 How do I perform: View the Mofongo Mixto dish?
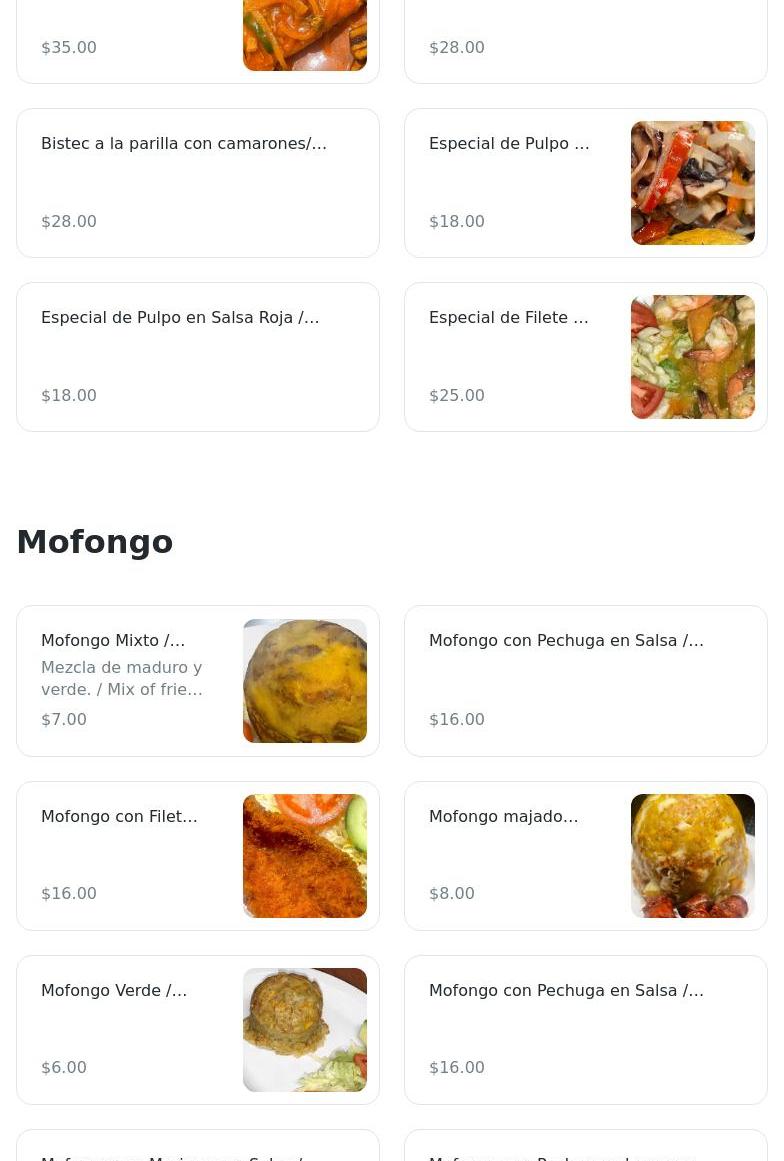tap(198, 681)
